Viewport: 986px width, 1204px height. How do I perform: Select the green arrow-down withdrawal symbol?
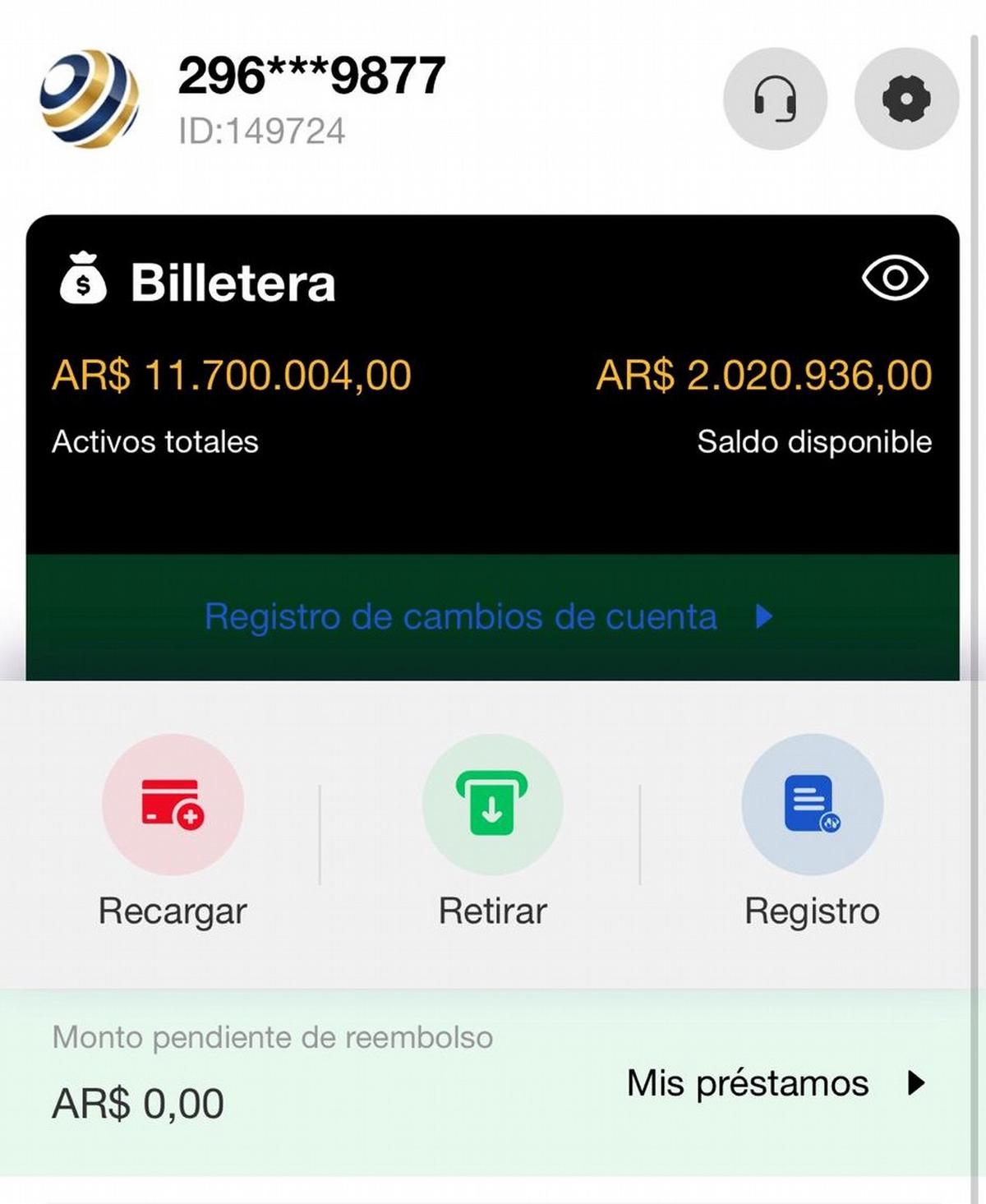coord(491,805)
